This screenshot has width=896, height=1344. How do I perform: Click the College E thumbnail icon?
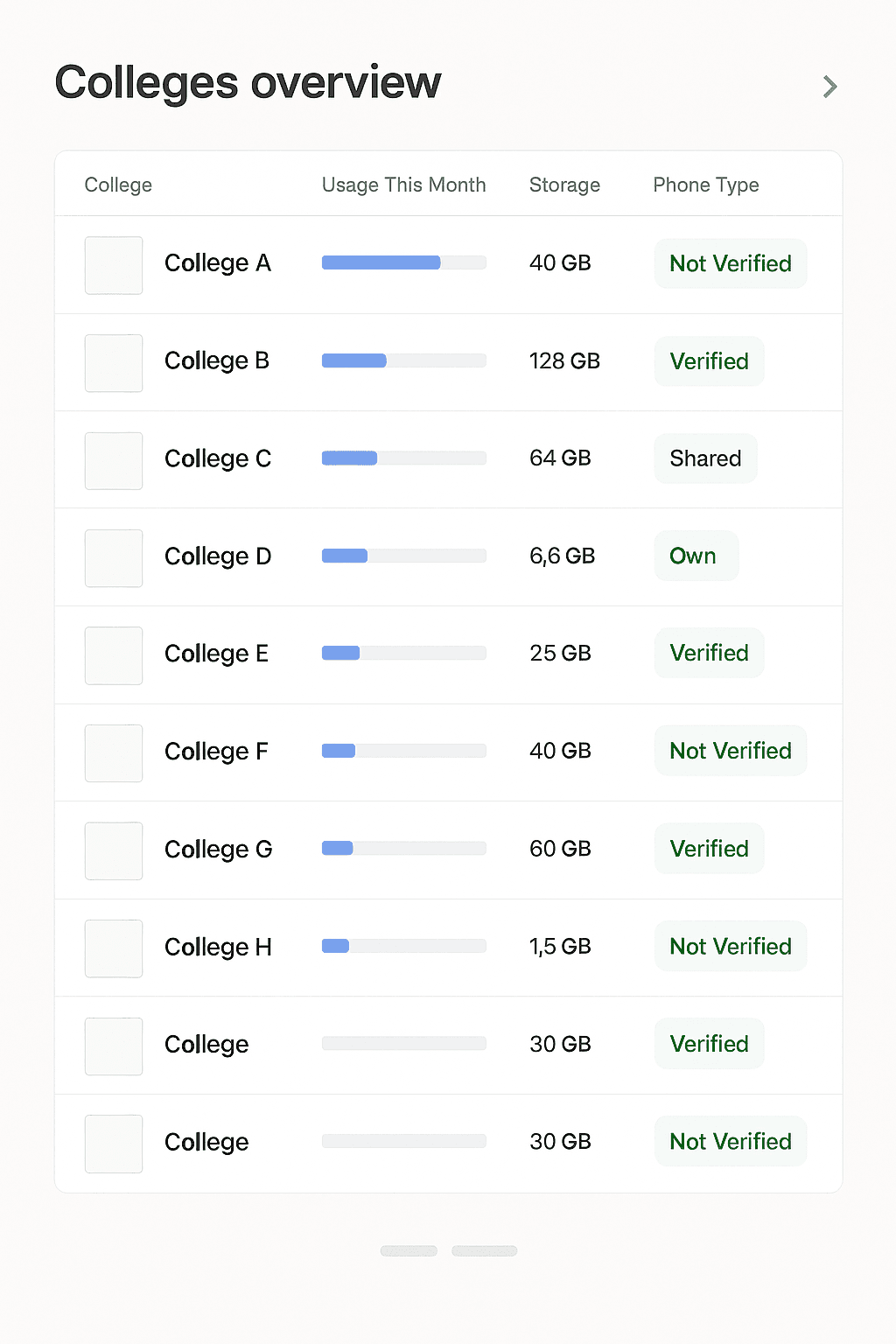[x=113, y=655]
